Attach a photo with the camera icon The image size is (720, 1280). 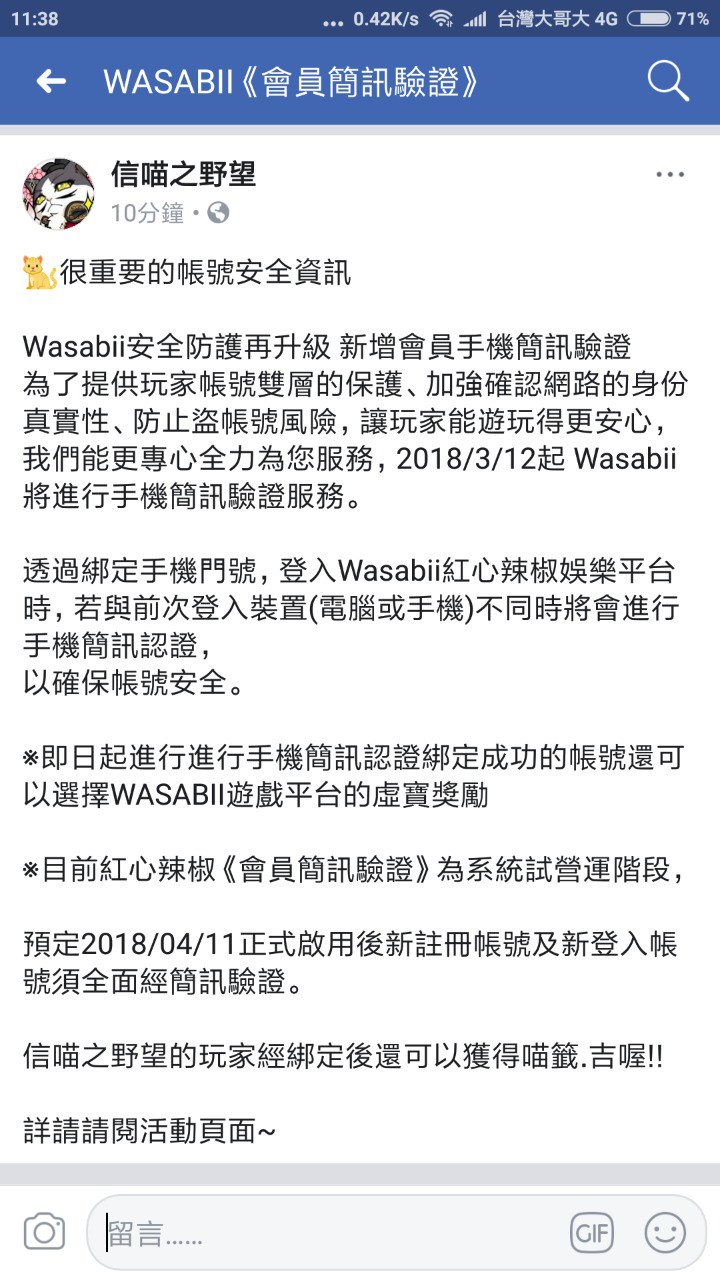pos(44,1232)
